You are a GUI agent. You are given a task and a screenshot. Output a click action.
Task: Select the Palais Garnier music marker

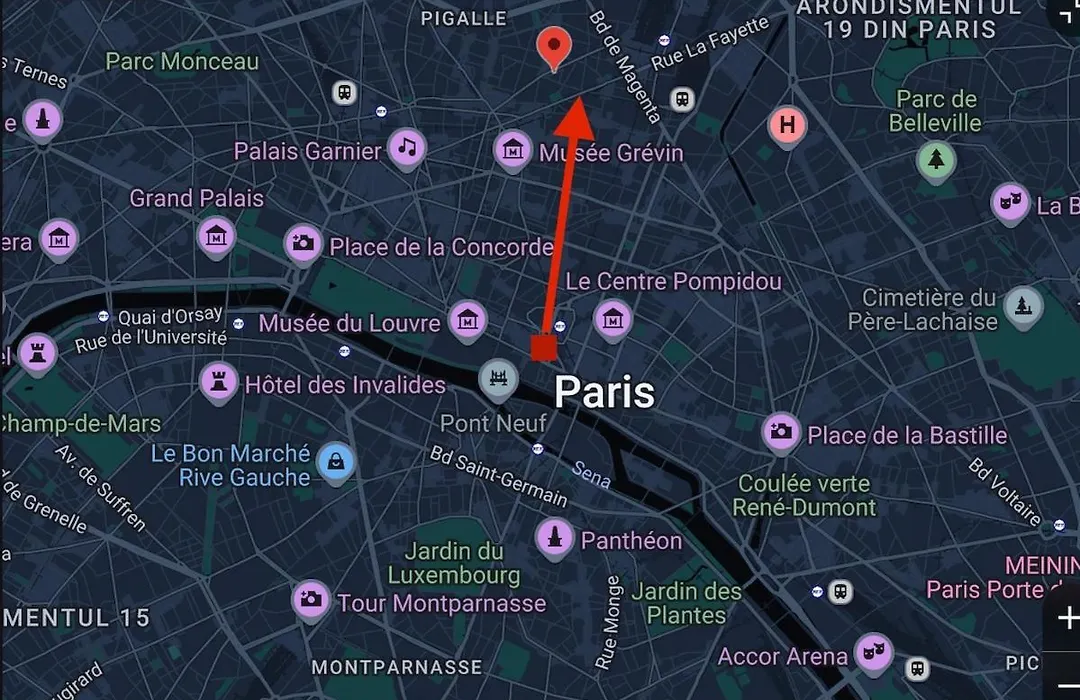[x=407, y=148]
